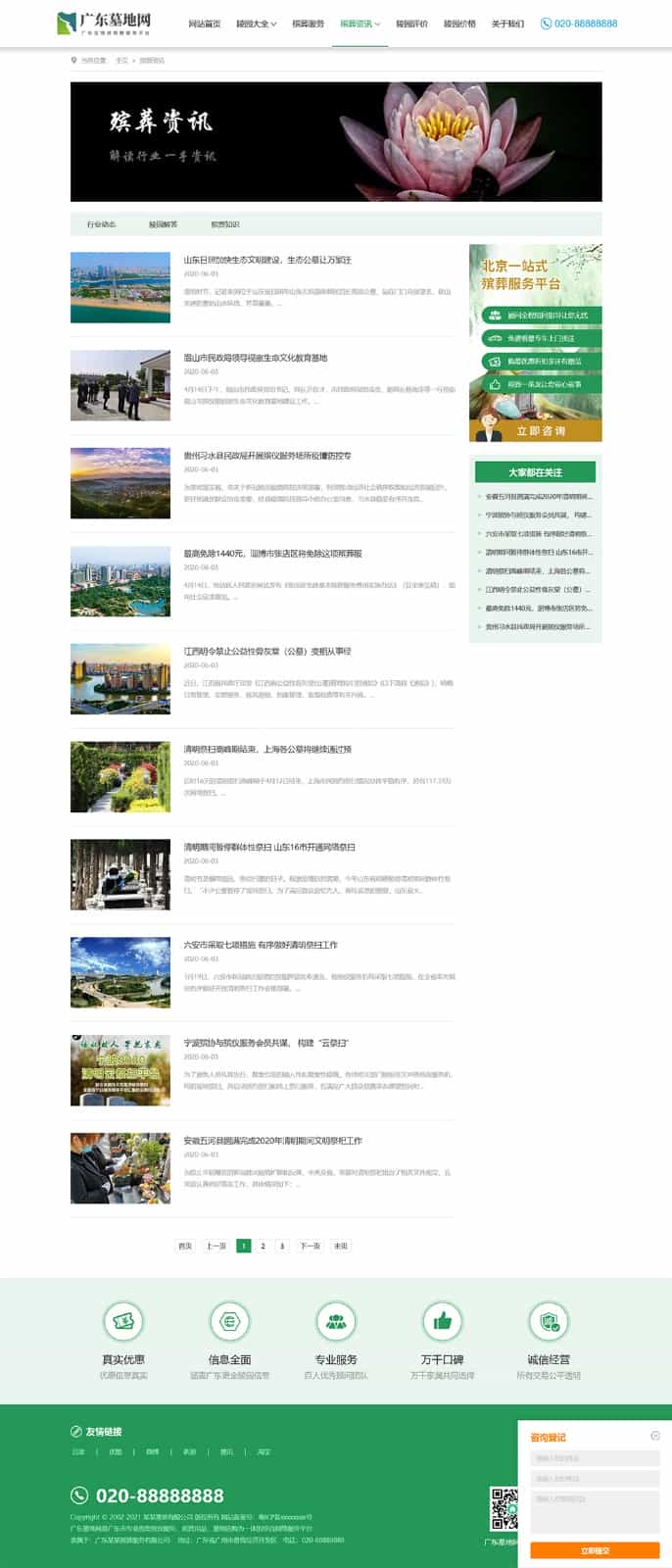This screenshot has width=672, height=1568.
Task: Open 陵园价格 in top navigation
Action: [x=459, y=24]
